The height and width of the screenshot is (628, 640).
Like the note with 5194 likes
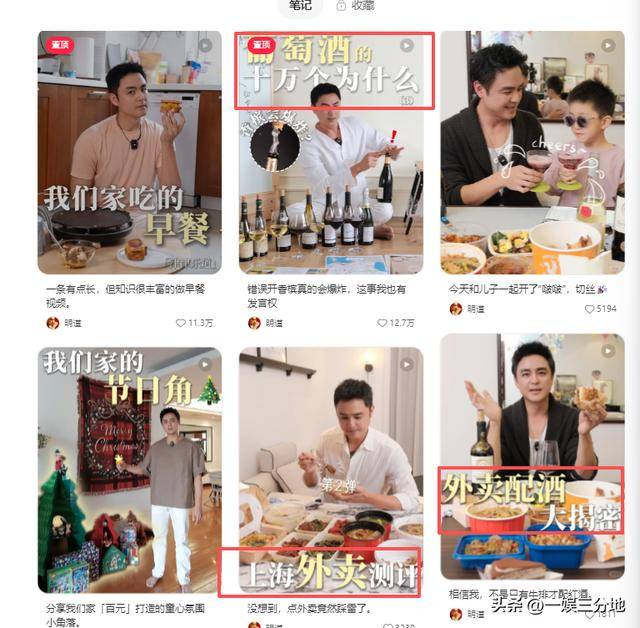pyautogui.click(x=589, y=309)
